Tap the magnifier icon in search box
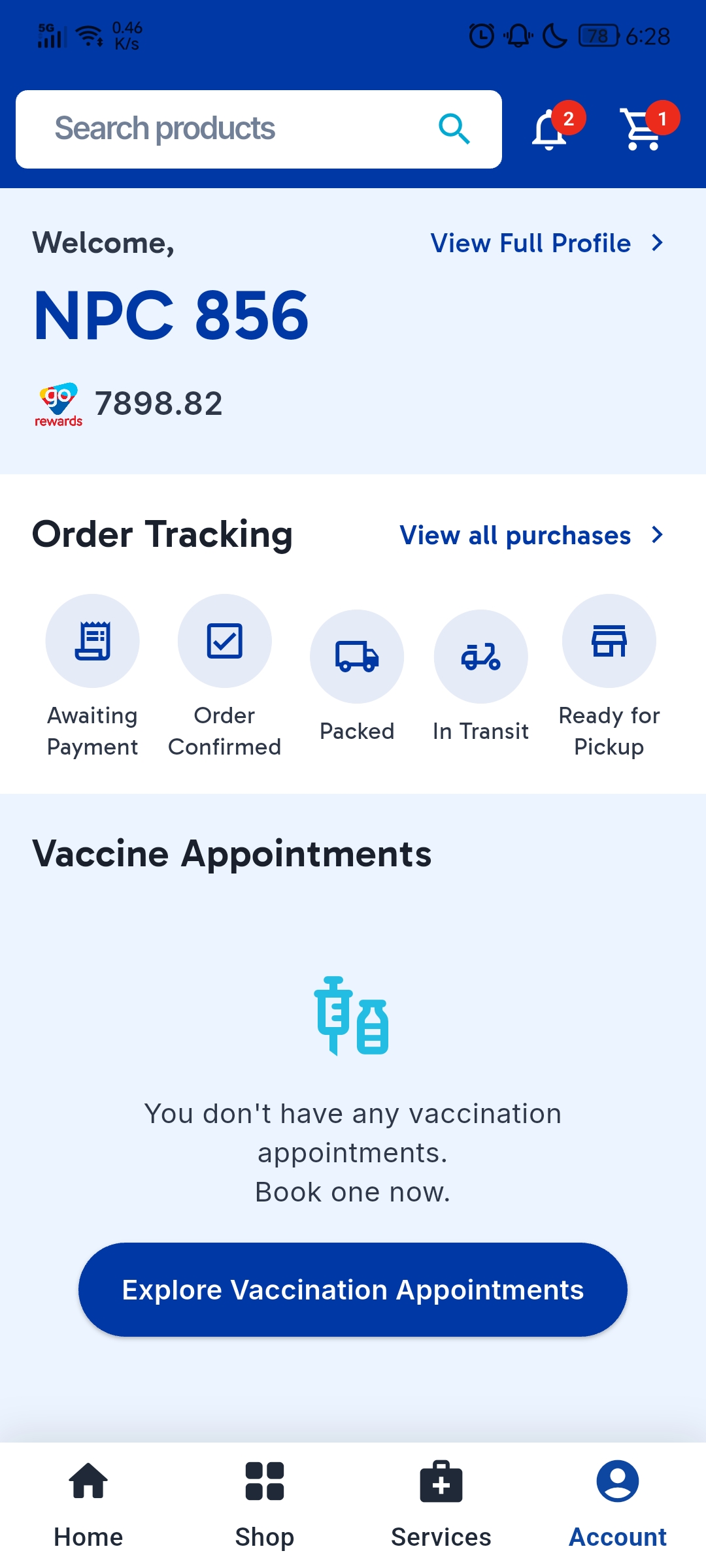 [454, 129]
